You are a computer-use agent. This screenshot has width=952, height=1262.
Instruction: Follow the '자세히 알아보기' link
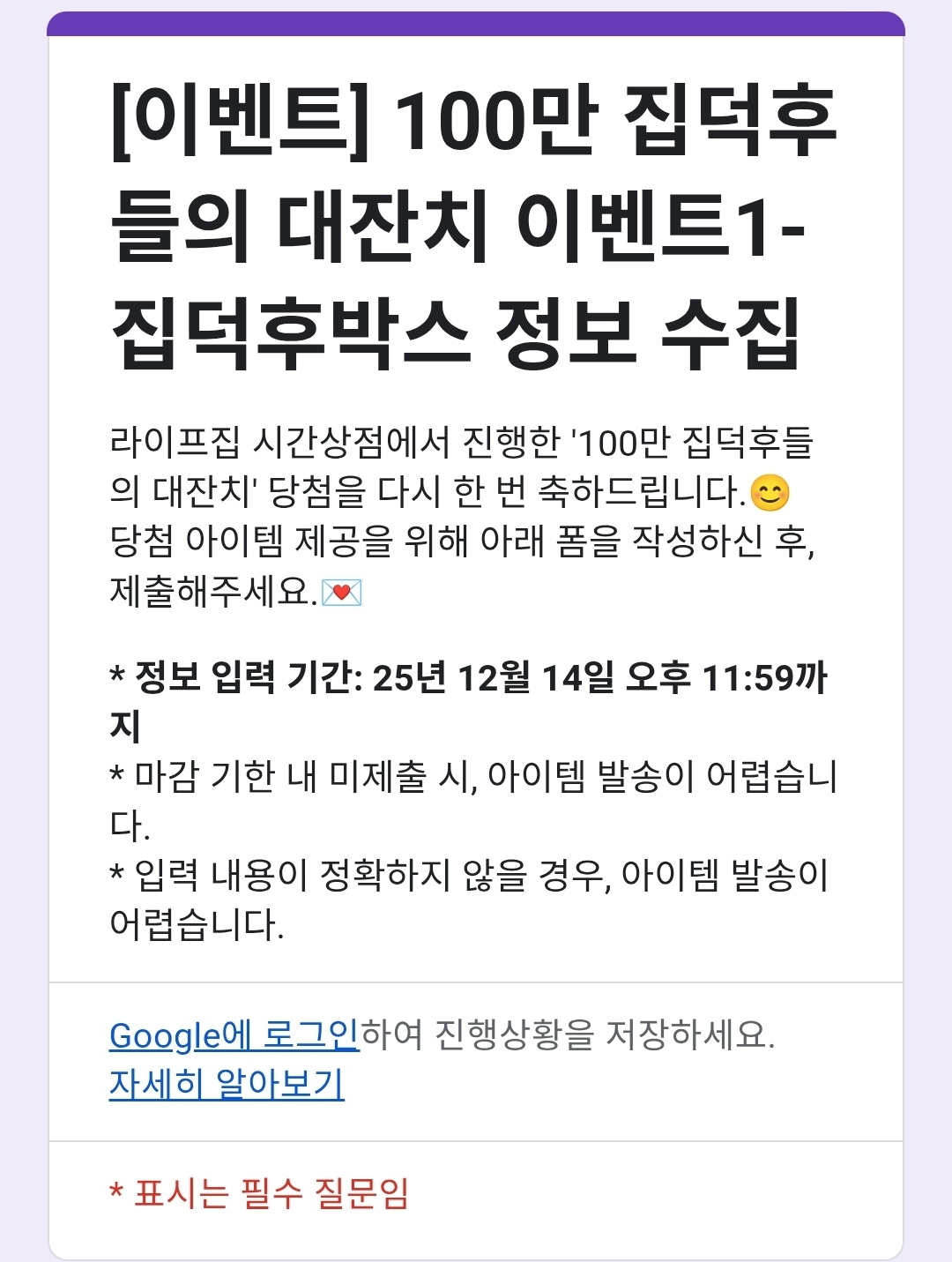point(227,1084)
